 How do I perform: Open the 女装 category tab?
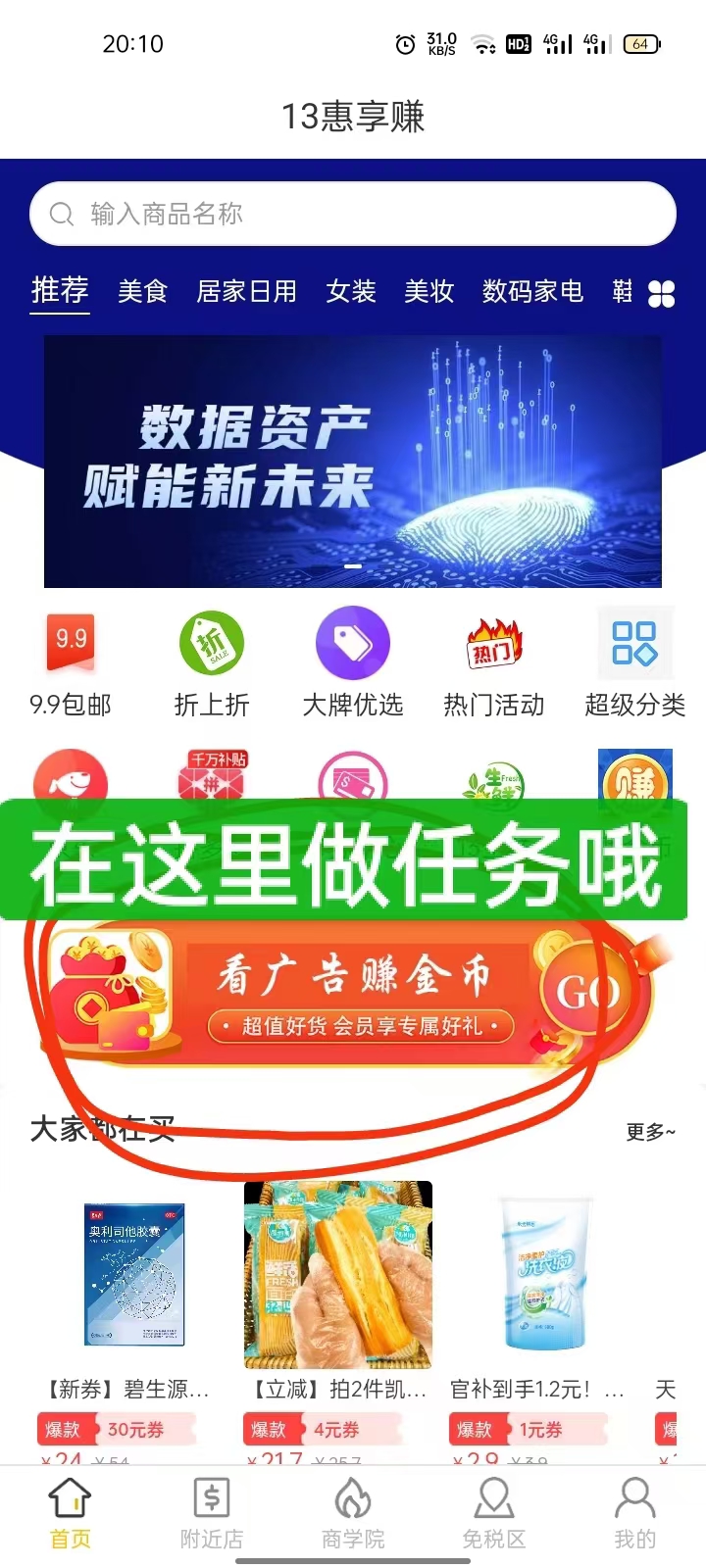coord(351,291)
